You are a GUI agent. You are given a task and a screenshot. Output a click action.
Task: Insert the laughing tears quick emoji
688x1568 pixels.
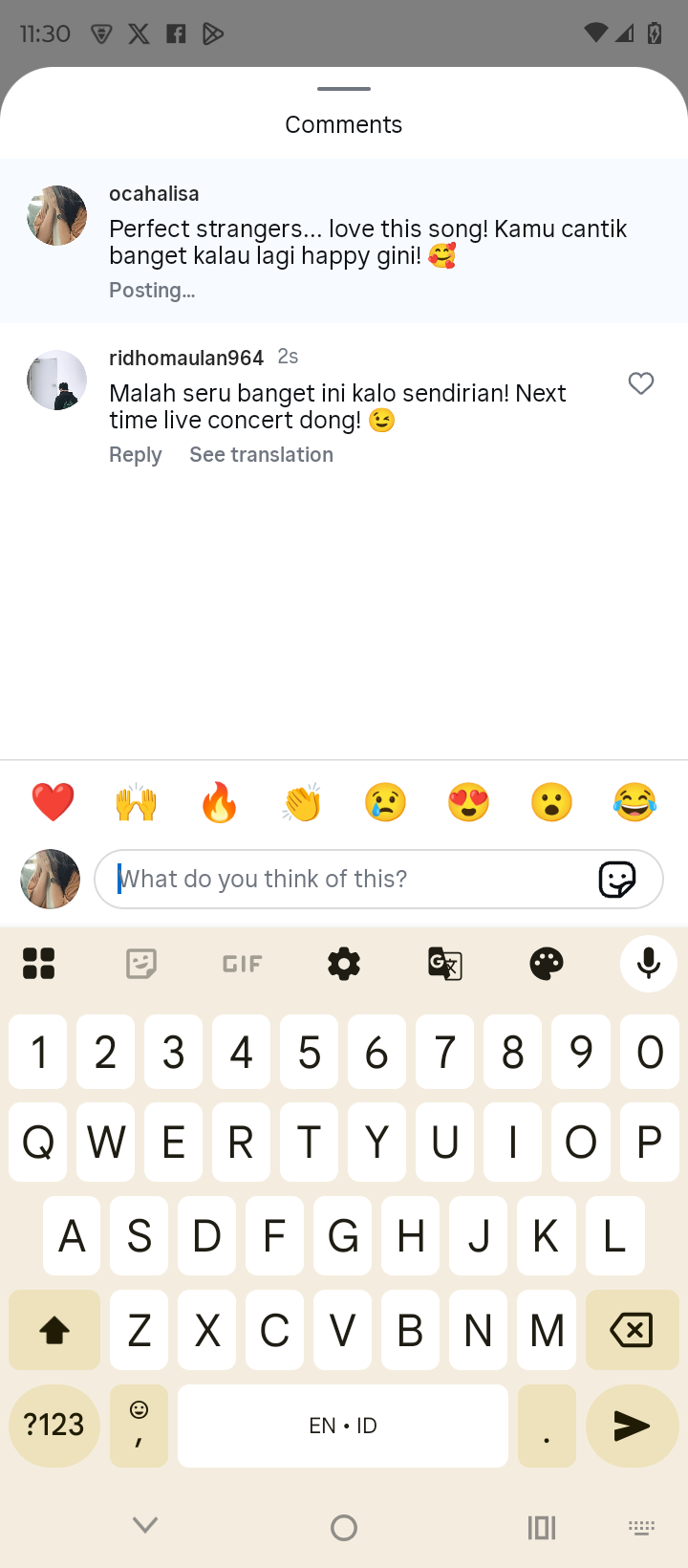634,802
